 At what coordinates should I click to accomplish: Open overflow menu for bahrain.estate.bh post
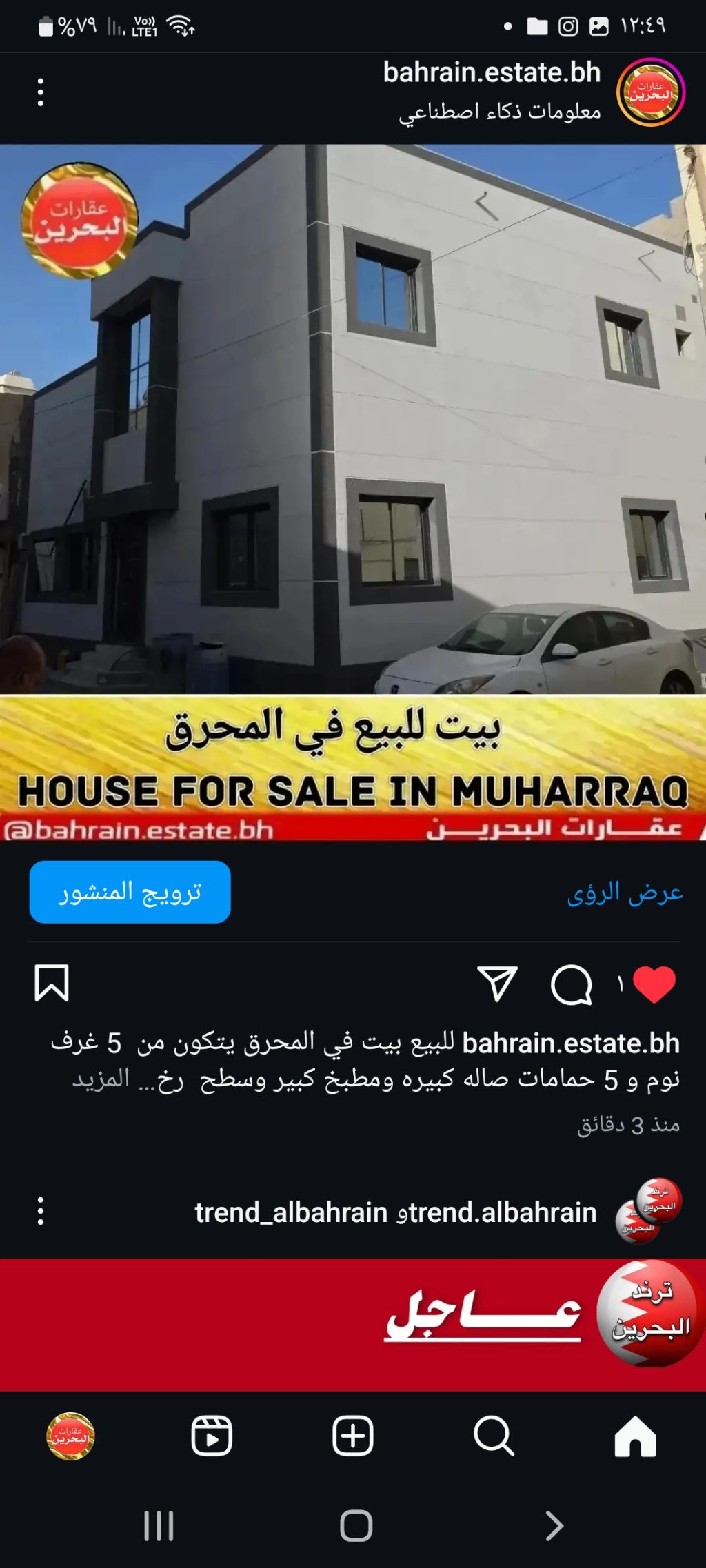pyautogui.click(x=41, y=92)
